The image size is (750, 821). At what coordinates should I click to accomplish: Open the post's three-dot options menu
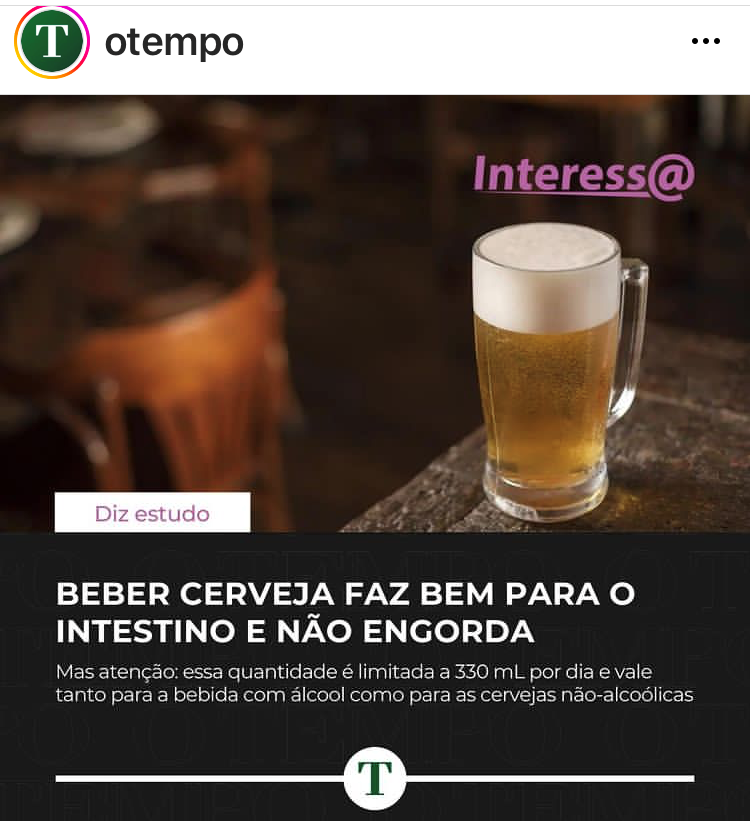coord(705,42)
